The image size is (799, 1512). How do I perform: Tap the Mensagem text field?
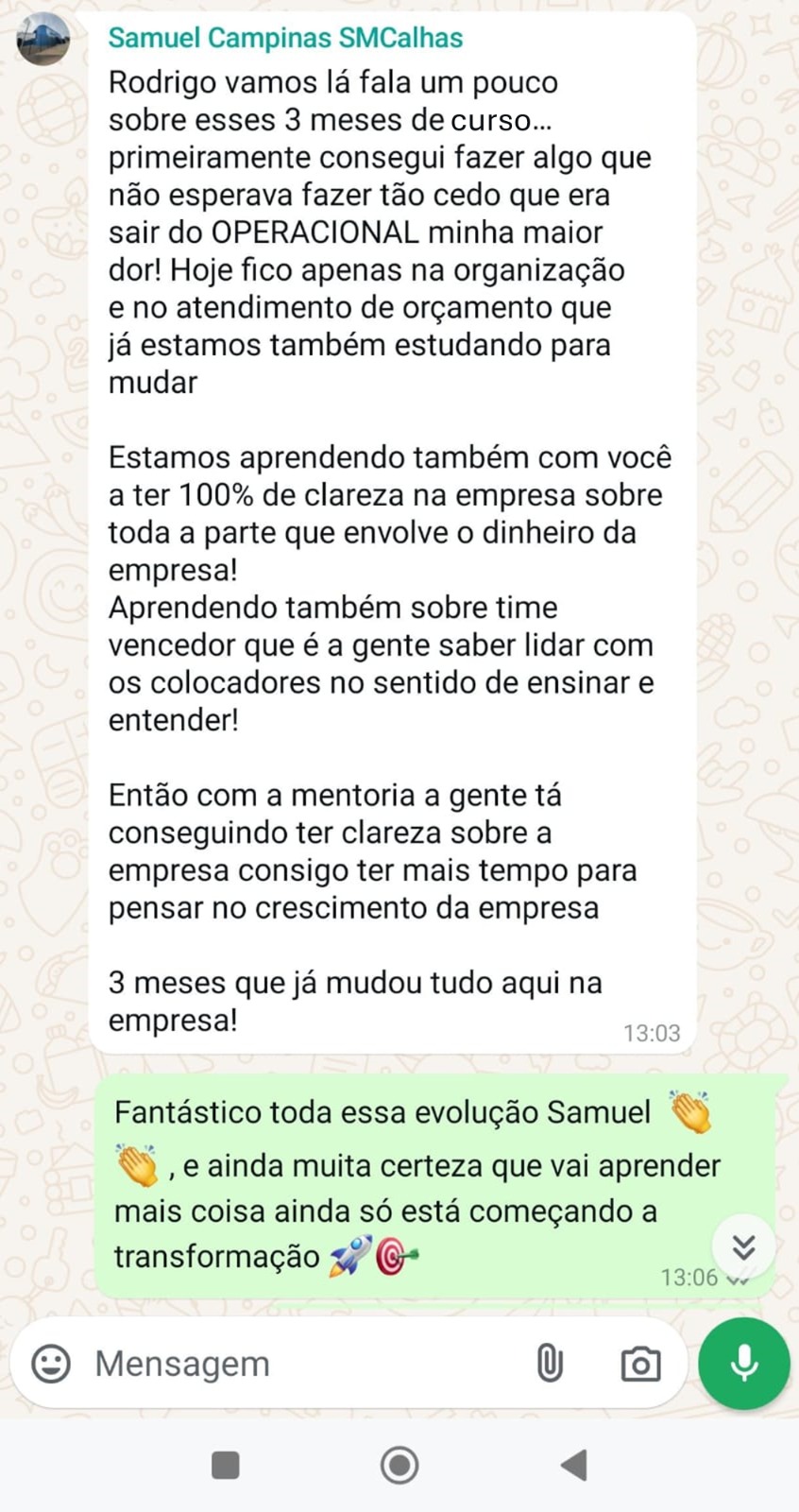click(302, 1364)
